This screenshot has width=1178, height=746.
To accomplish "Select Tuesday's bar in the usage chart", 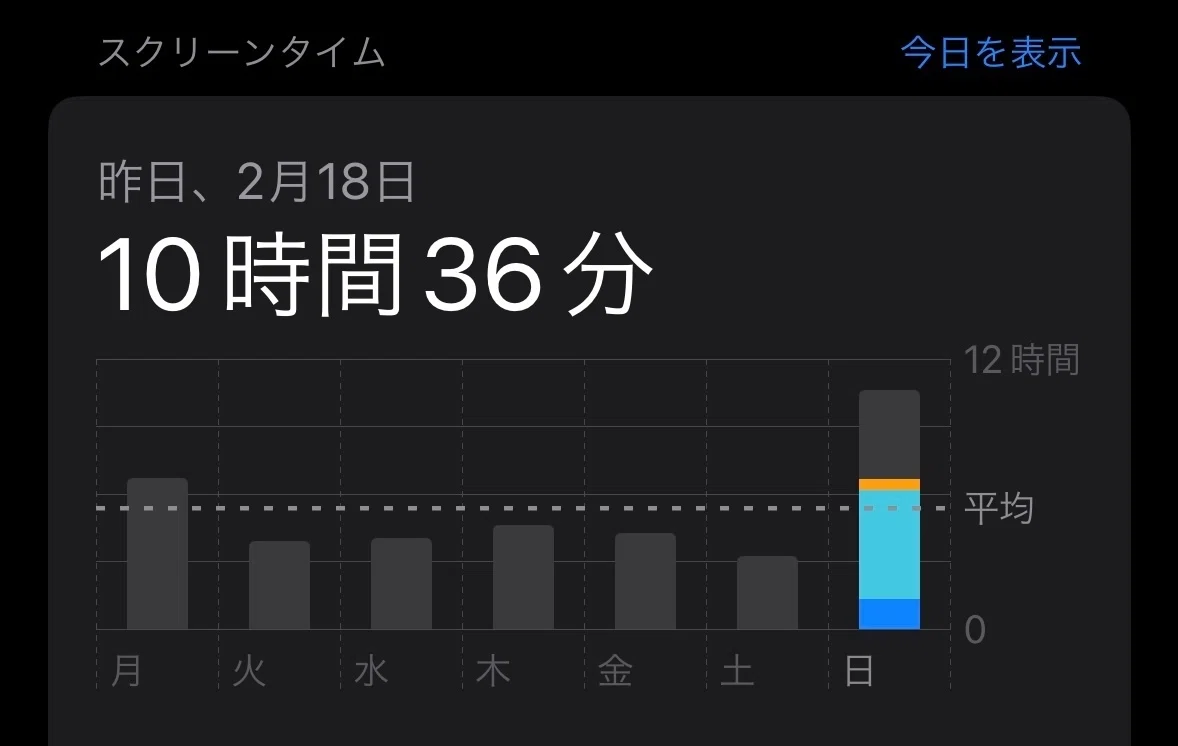I will [279, 585].
